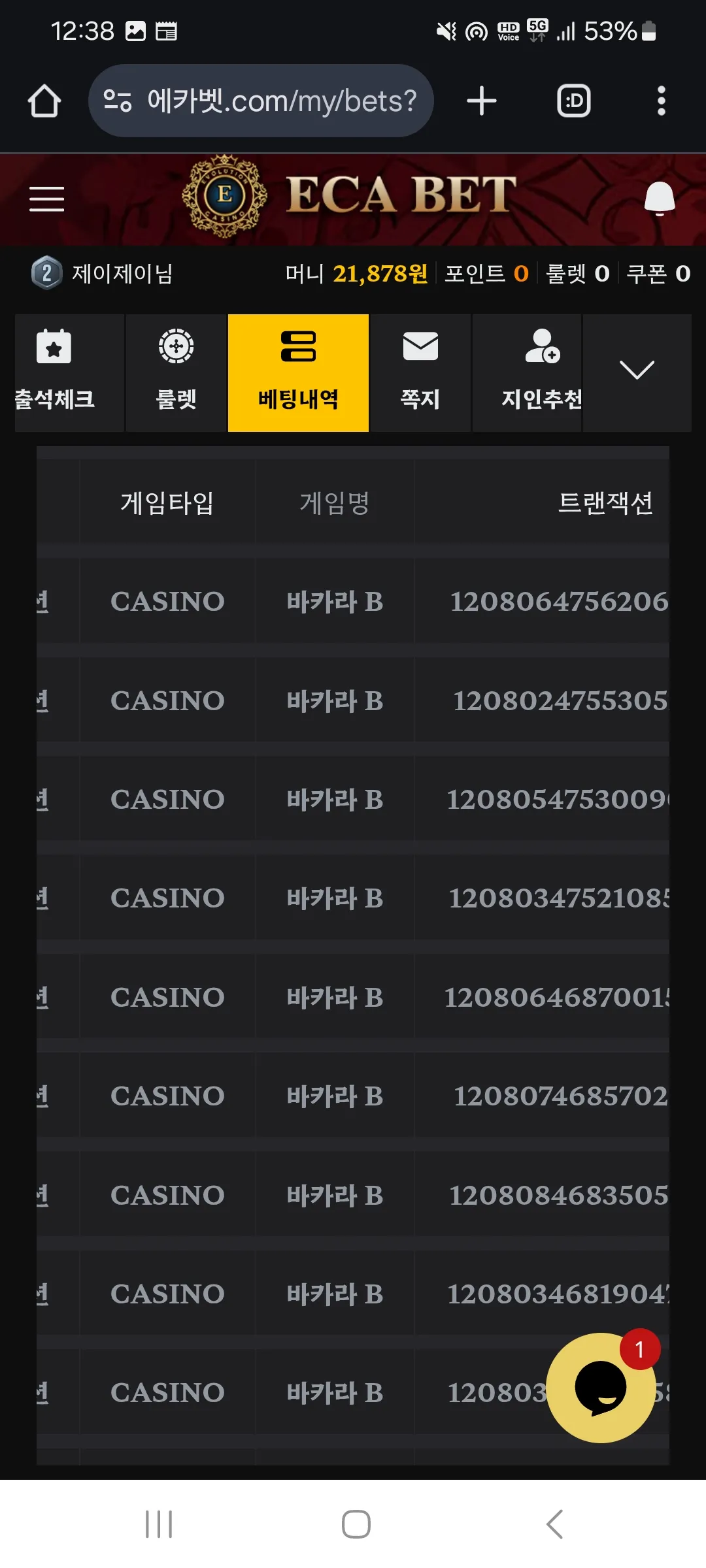Open the browser home page
The image size is (706, 1568).
pos(44,101)
